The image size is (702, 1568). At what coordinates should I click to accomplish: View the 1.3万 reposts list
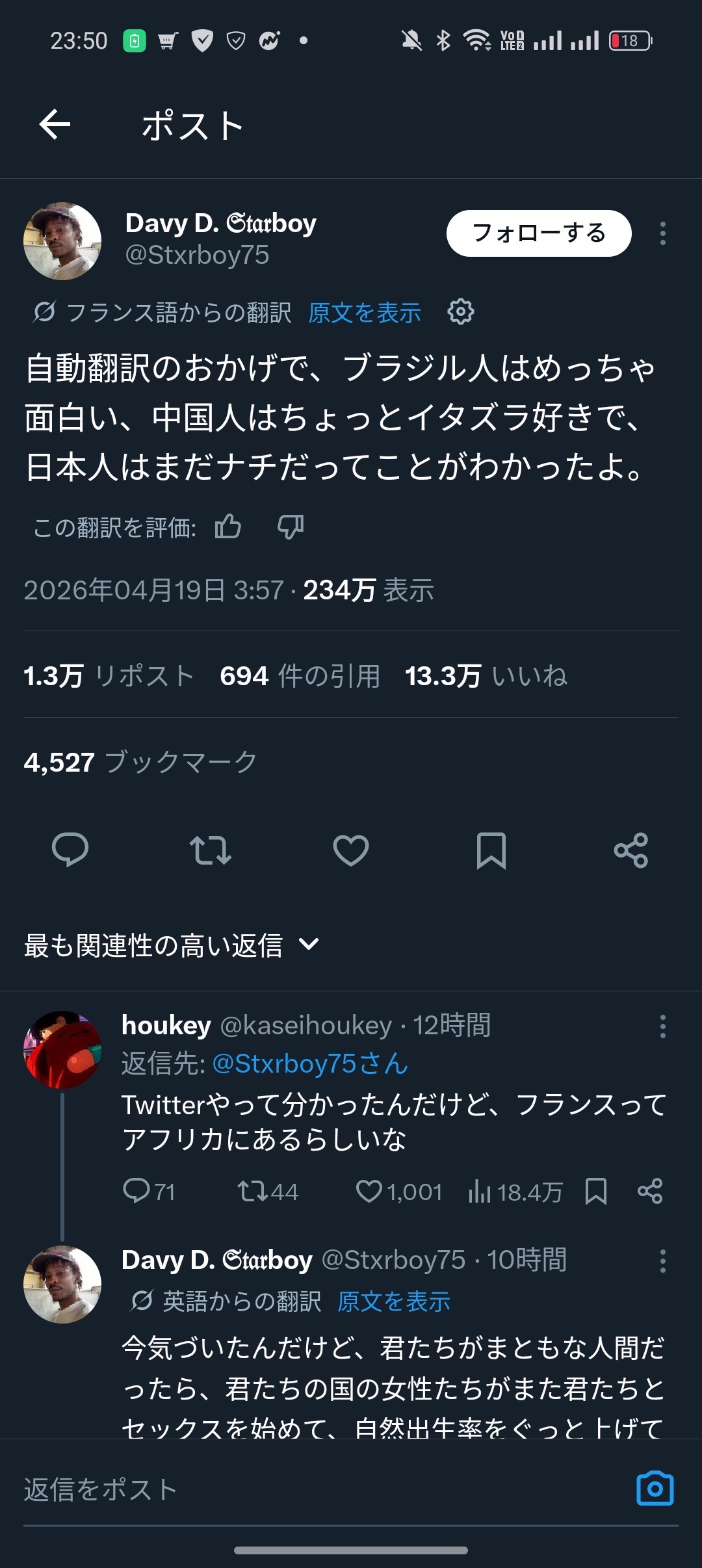point(109,676)
